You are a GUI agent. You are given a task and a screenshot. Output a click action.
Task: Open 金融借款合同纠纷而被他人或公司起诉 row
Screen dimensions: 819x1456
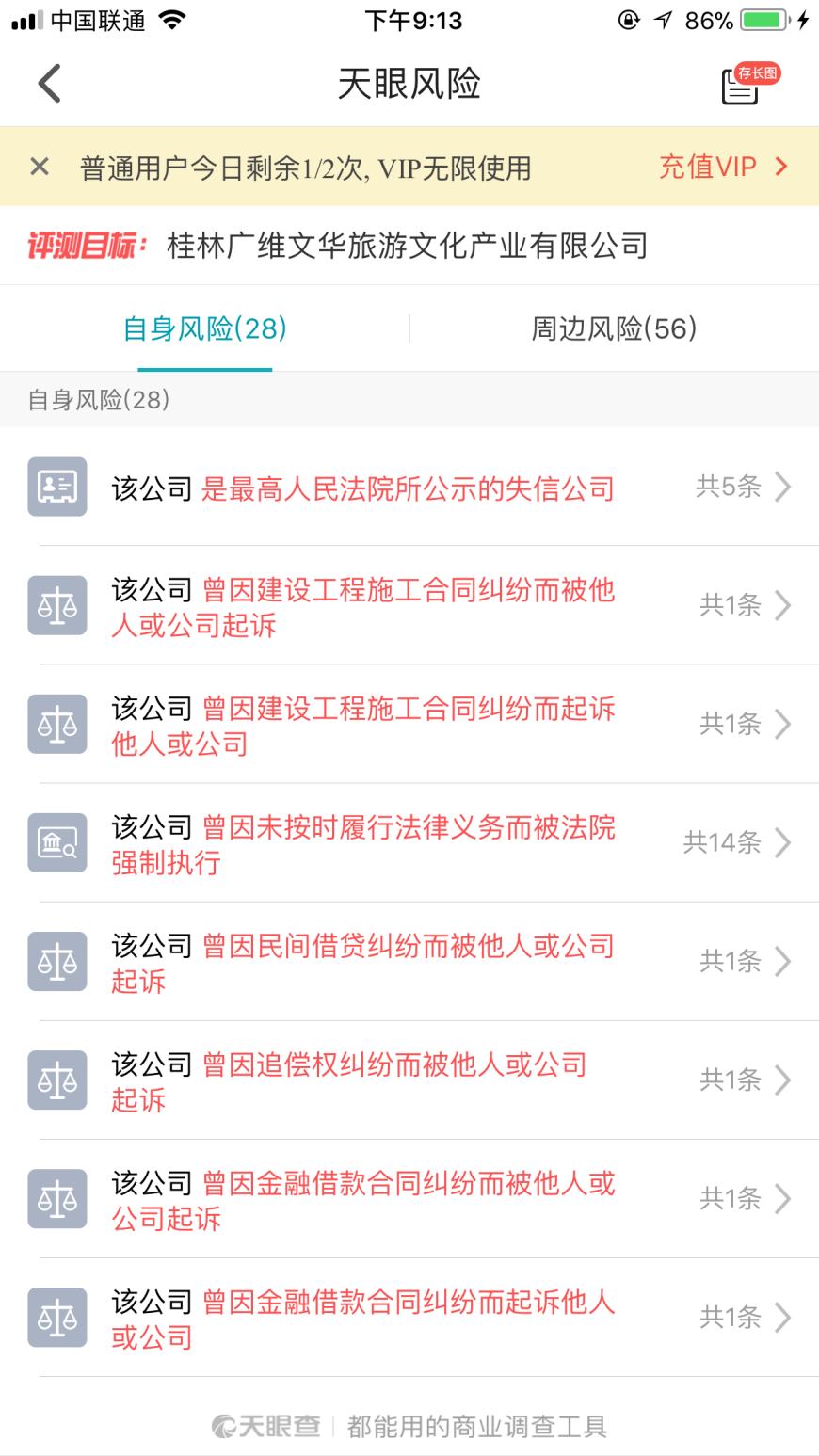click(409, 1199)
